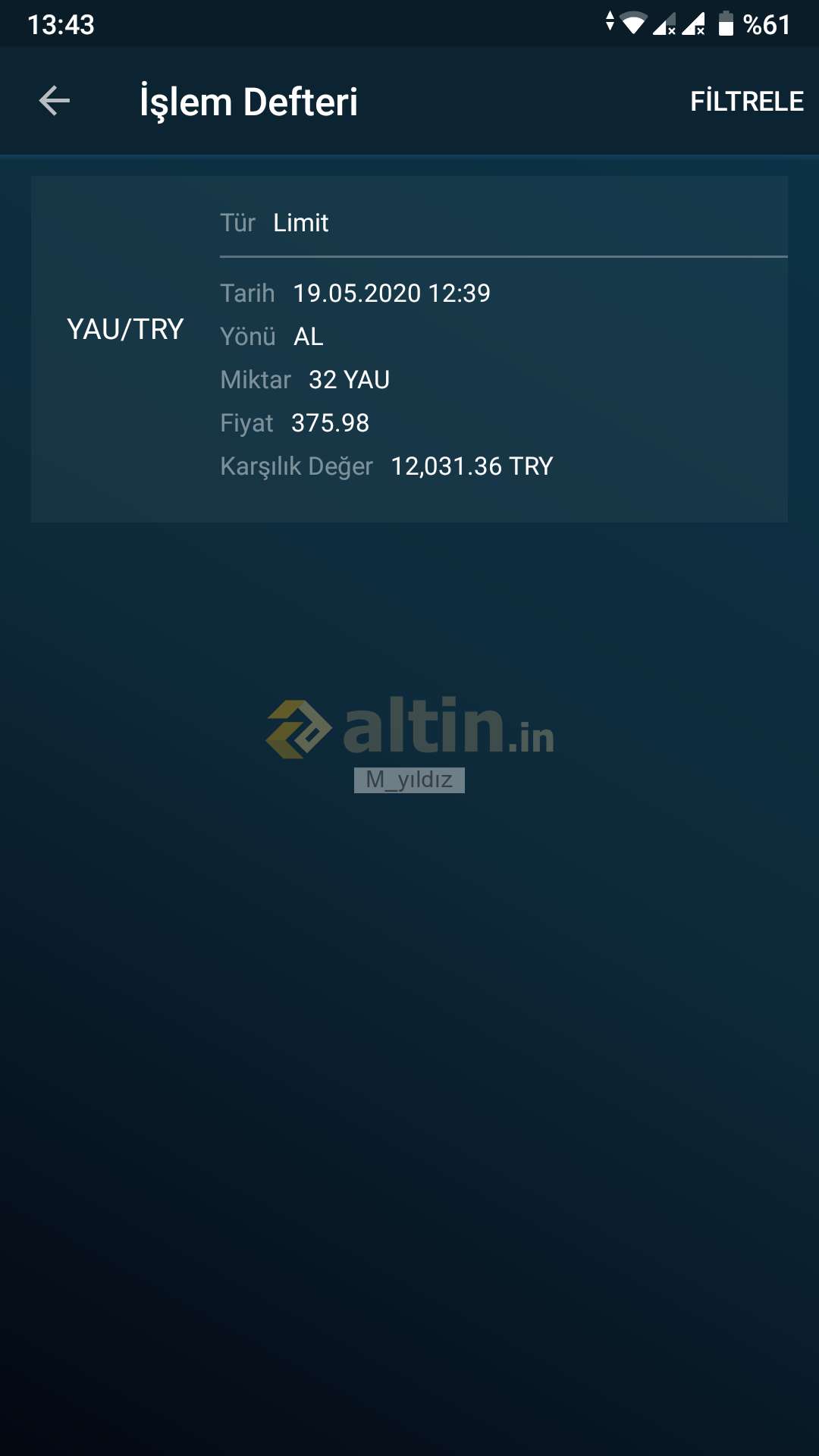Go back from İşlem Defteri

click(55, 101)
